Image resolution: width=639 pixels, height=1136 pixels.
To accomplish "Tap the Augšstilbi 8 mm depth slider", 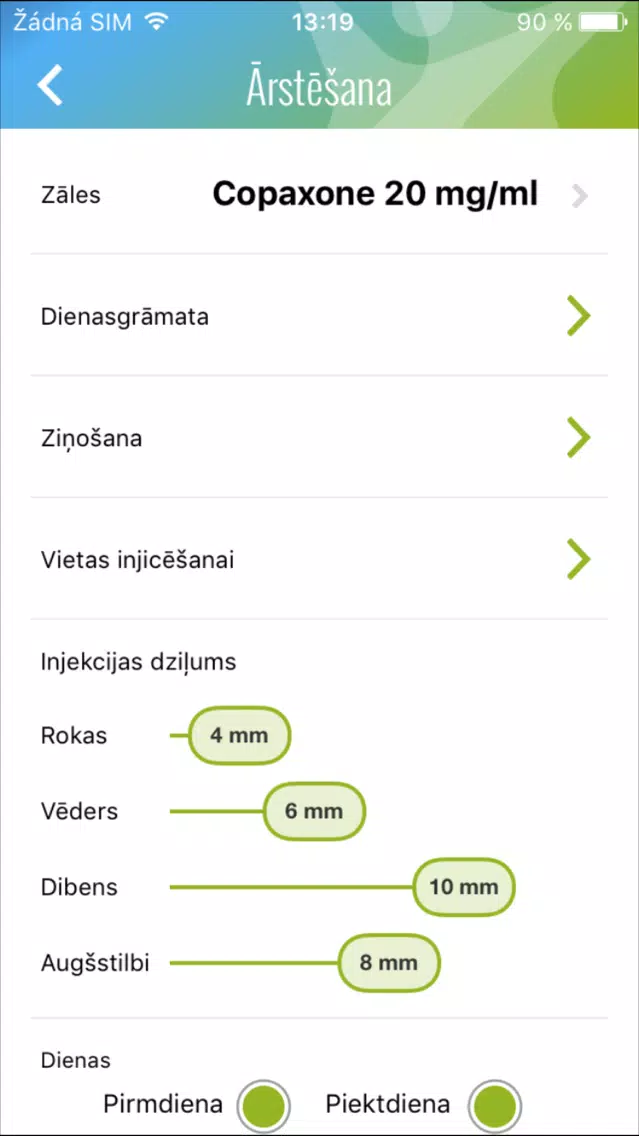I will [x=389, y=963].
